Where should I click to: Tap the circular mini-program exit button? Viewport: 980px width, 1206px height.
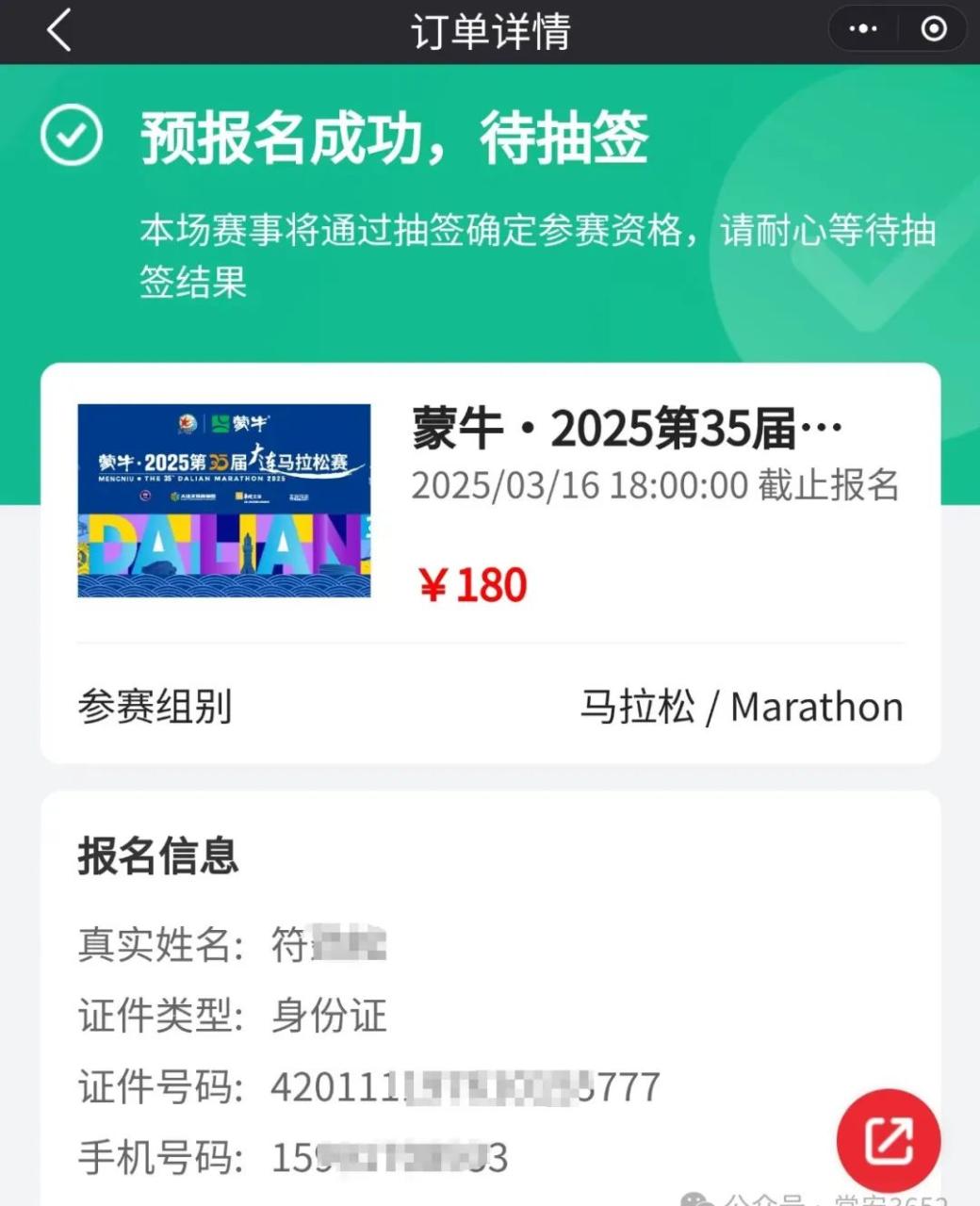[934, 31]
